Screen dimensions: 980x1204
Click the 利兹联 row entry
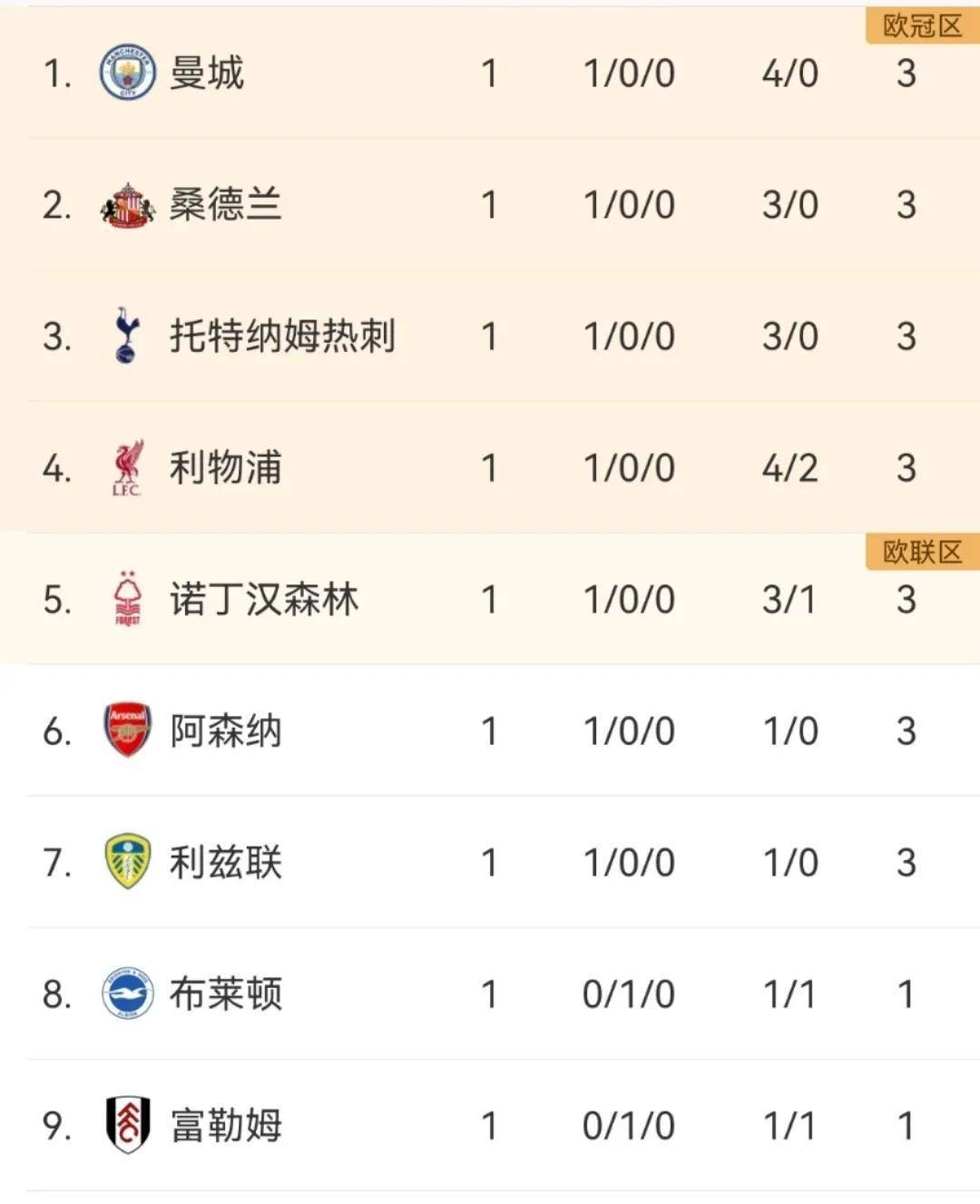coord(225,861)
